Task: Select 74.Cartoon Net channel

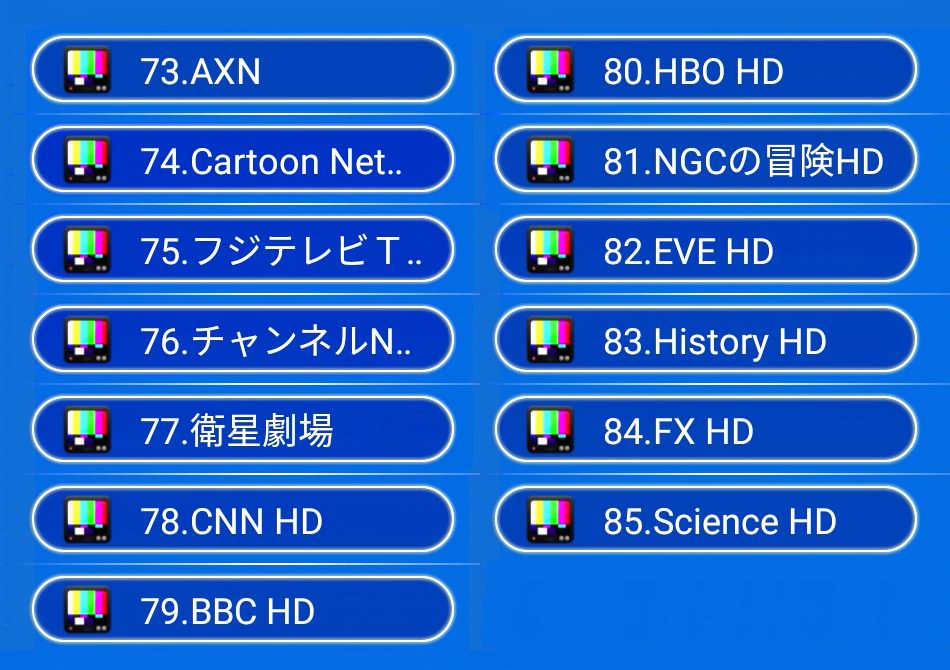Action: (x=242, y=161)
